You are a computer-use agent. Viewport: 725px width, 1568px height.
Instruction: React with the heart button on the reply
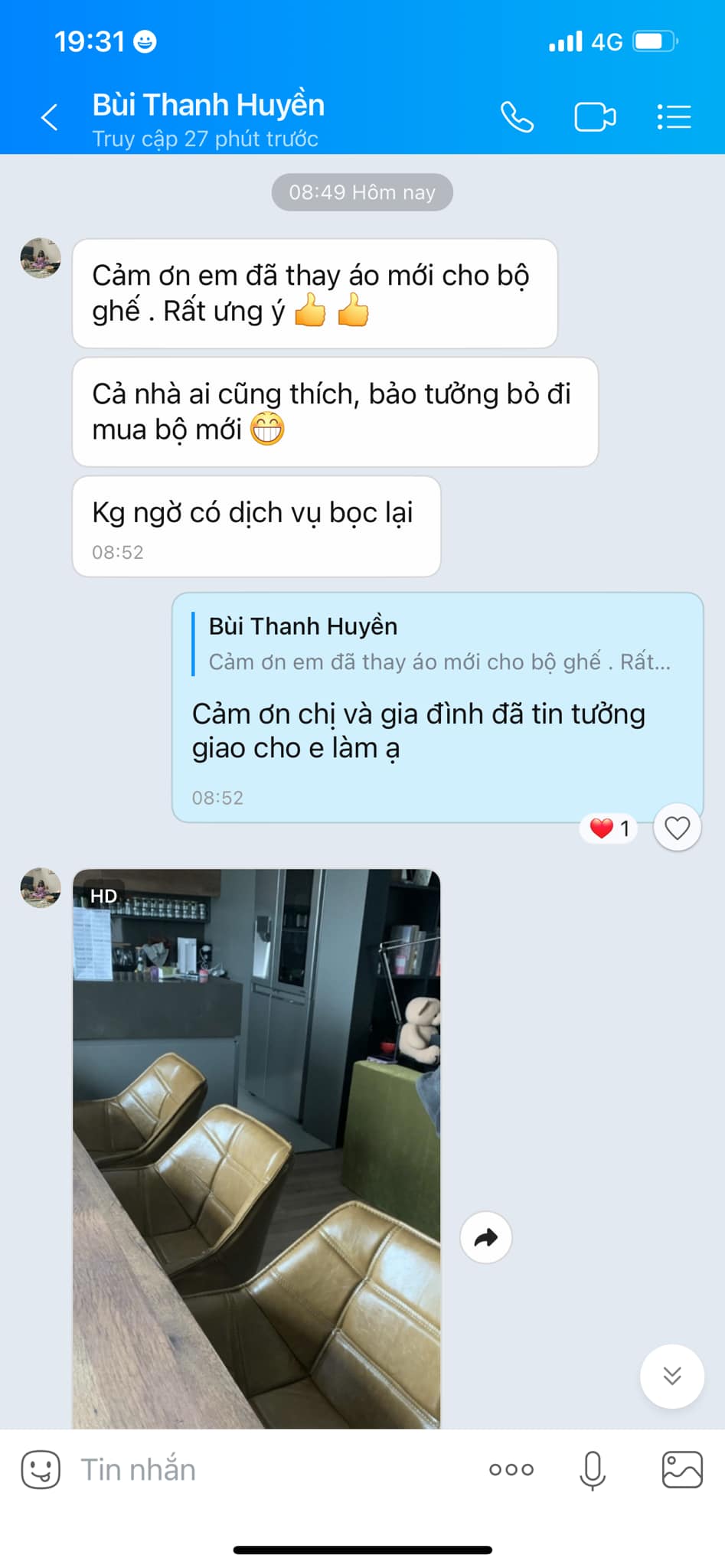(x=677, y=828)
